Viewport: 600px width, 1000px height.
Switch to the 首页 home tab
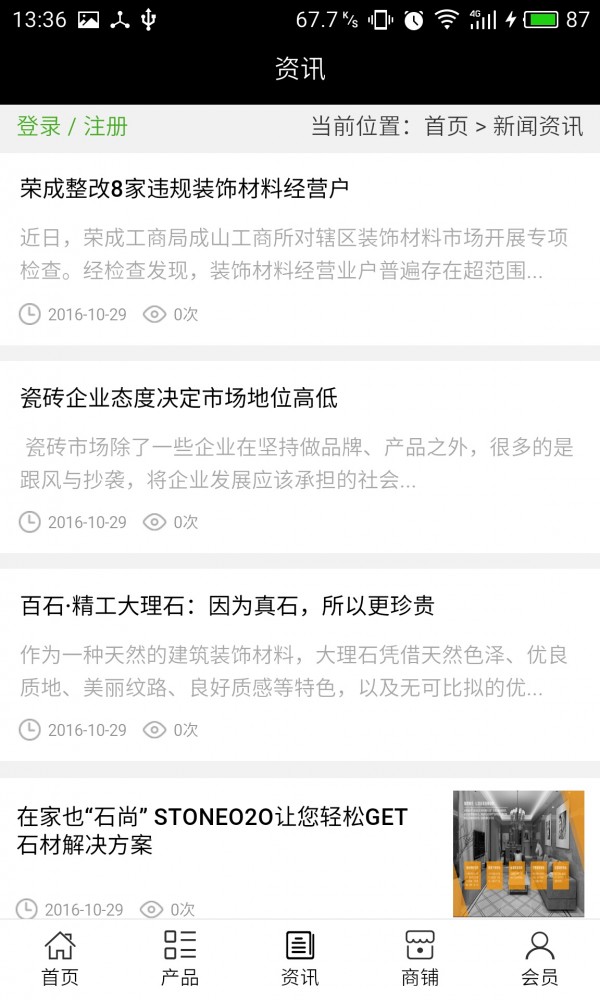pos(60,959)
